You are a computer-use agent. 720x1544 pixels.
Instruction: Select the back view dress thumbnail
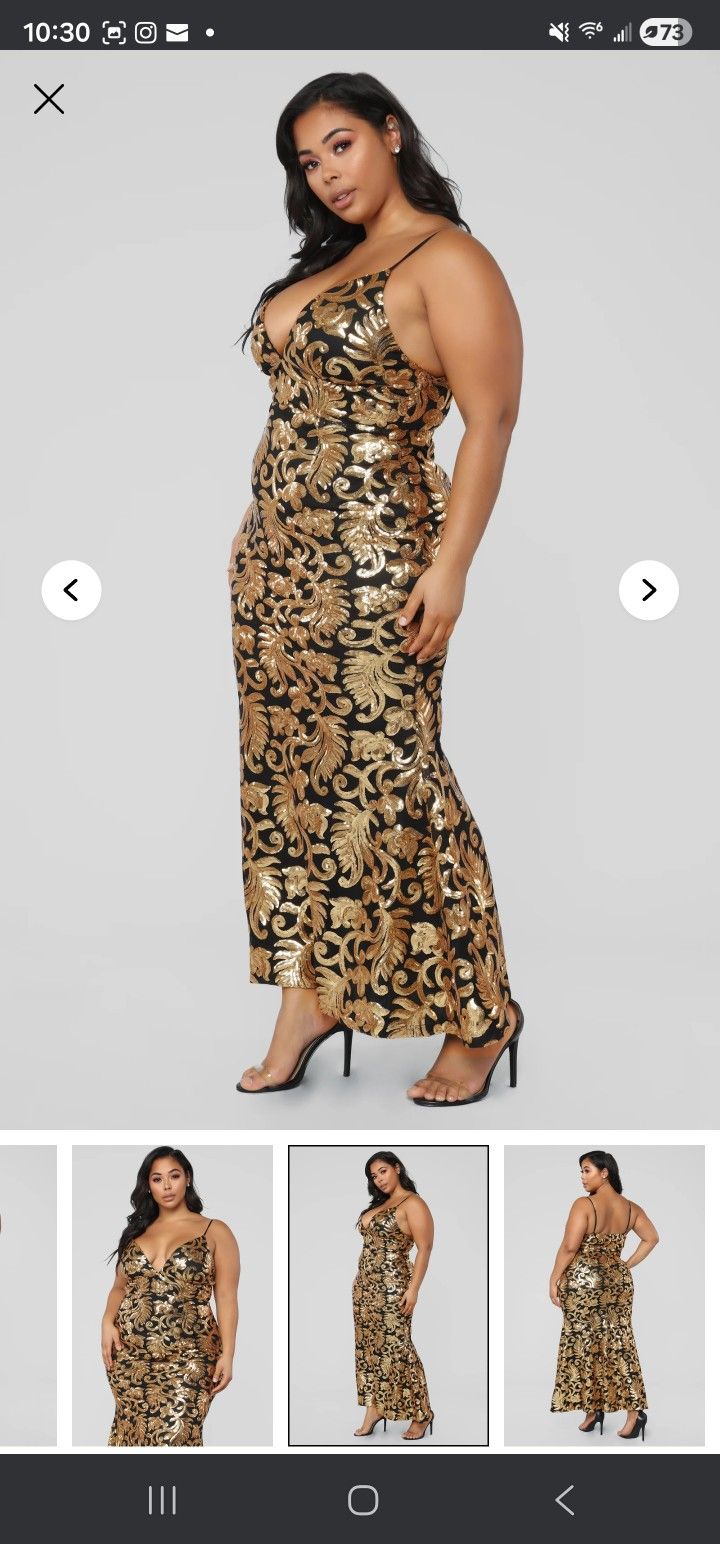[604, 1295]
